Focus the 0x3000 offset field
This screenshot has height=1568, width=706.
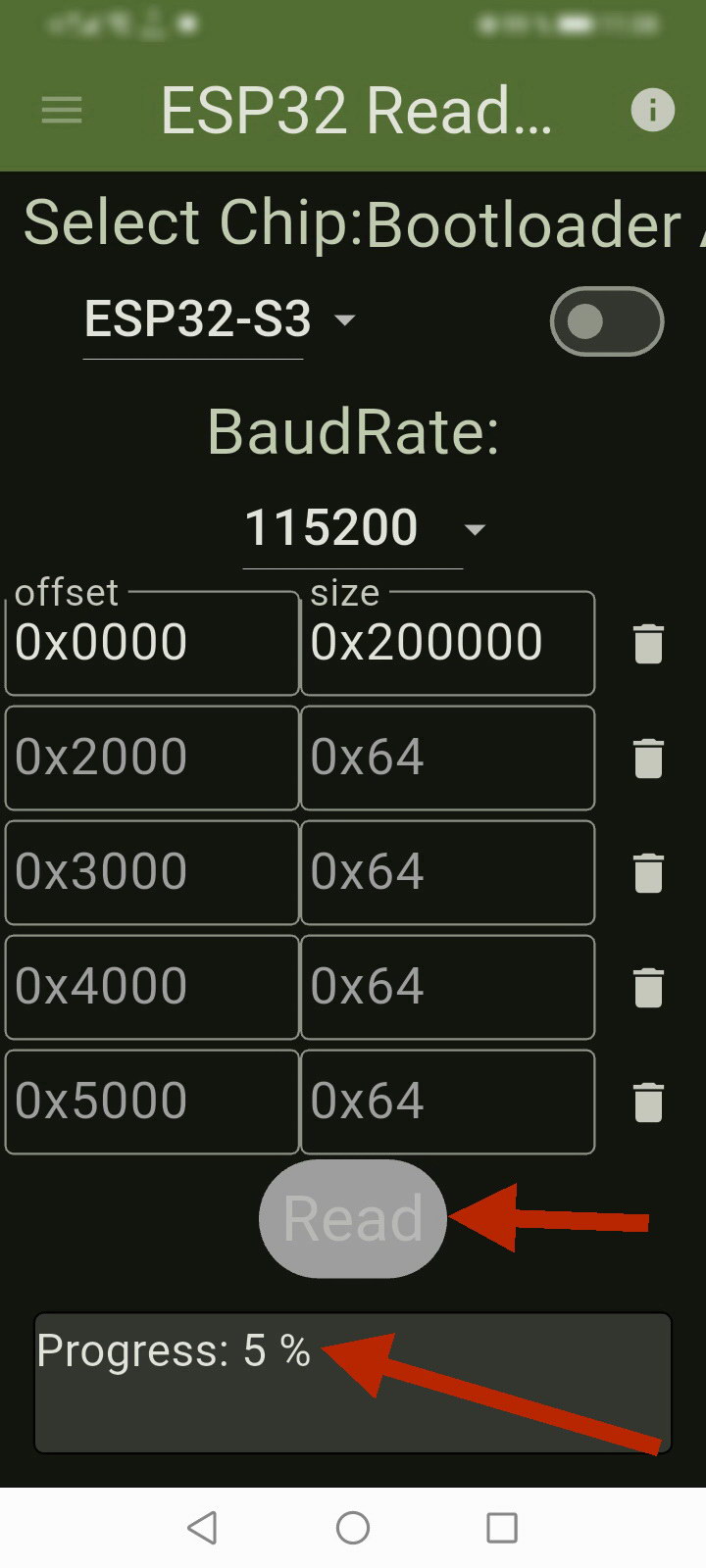(152, 872)
